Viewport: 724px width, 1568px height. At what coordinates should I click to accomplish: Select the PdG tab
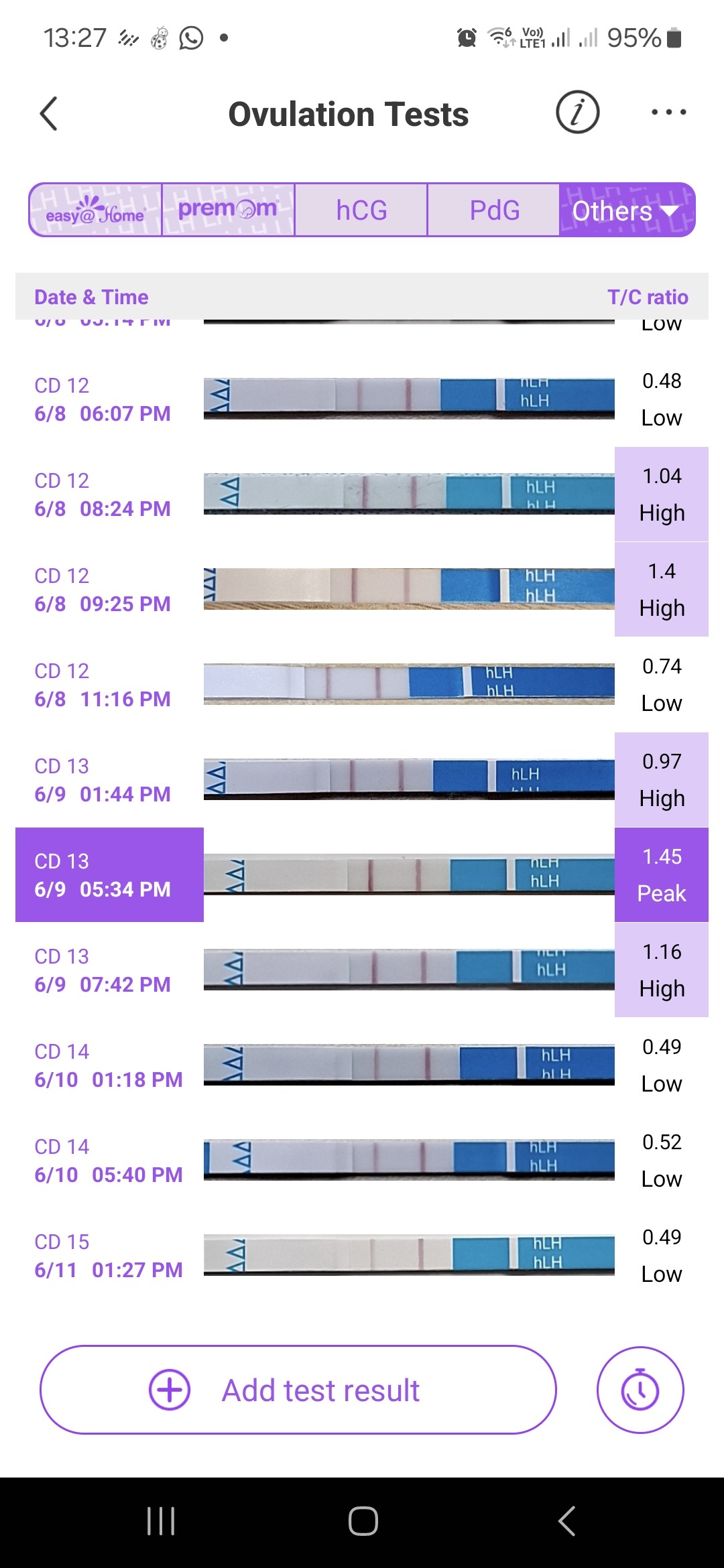click(x=494, y=210)
